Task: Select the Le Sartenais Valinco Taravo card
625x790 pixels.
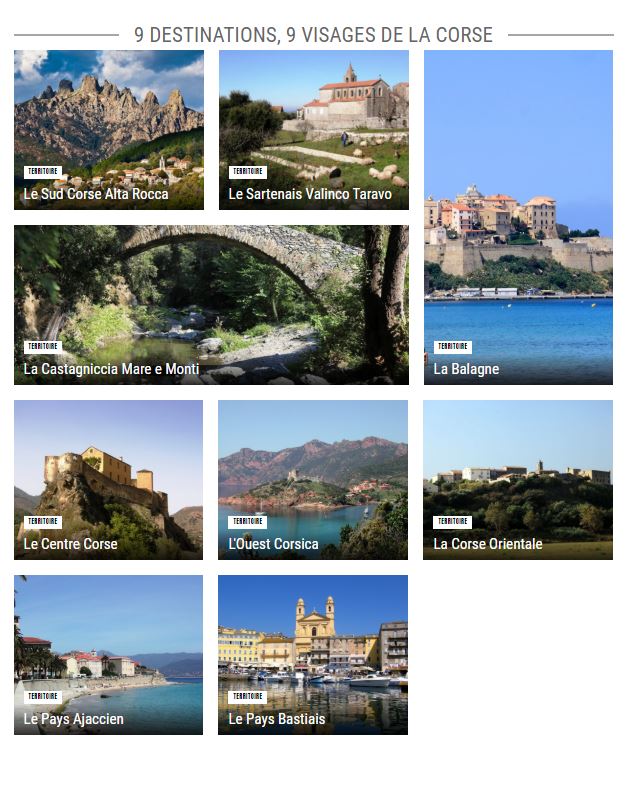Action: pos(313,130)
